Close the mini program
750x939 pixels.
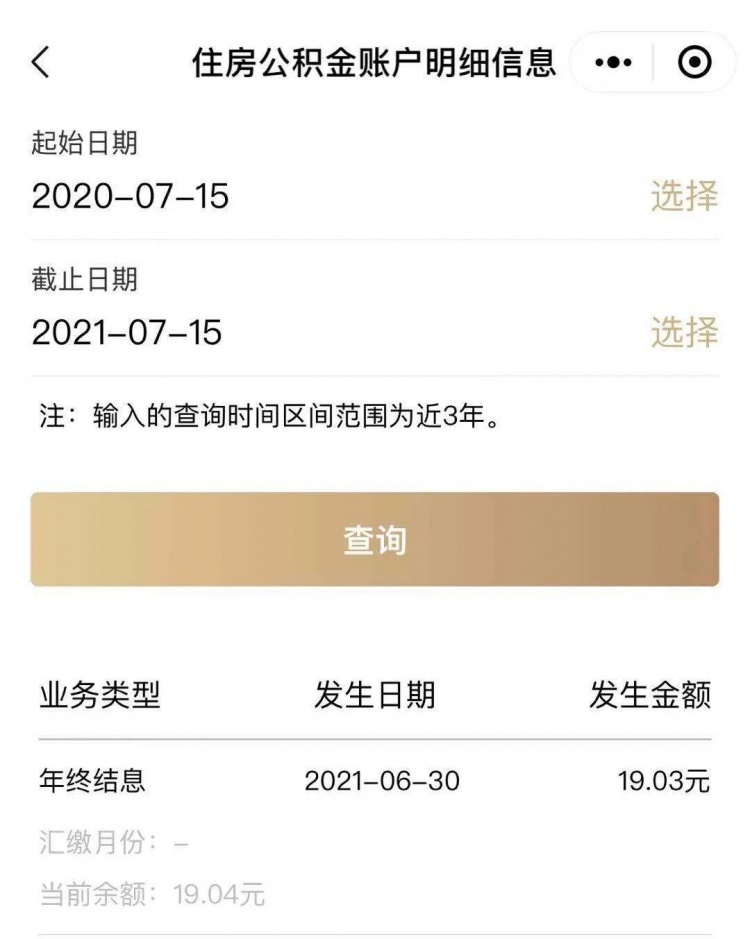694,63
